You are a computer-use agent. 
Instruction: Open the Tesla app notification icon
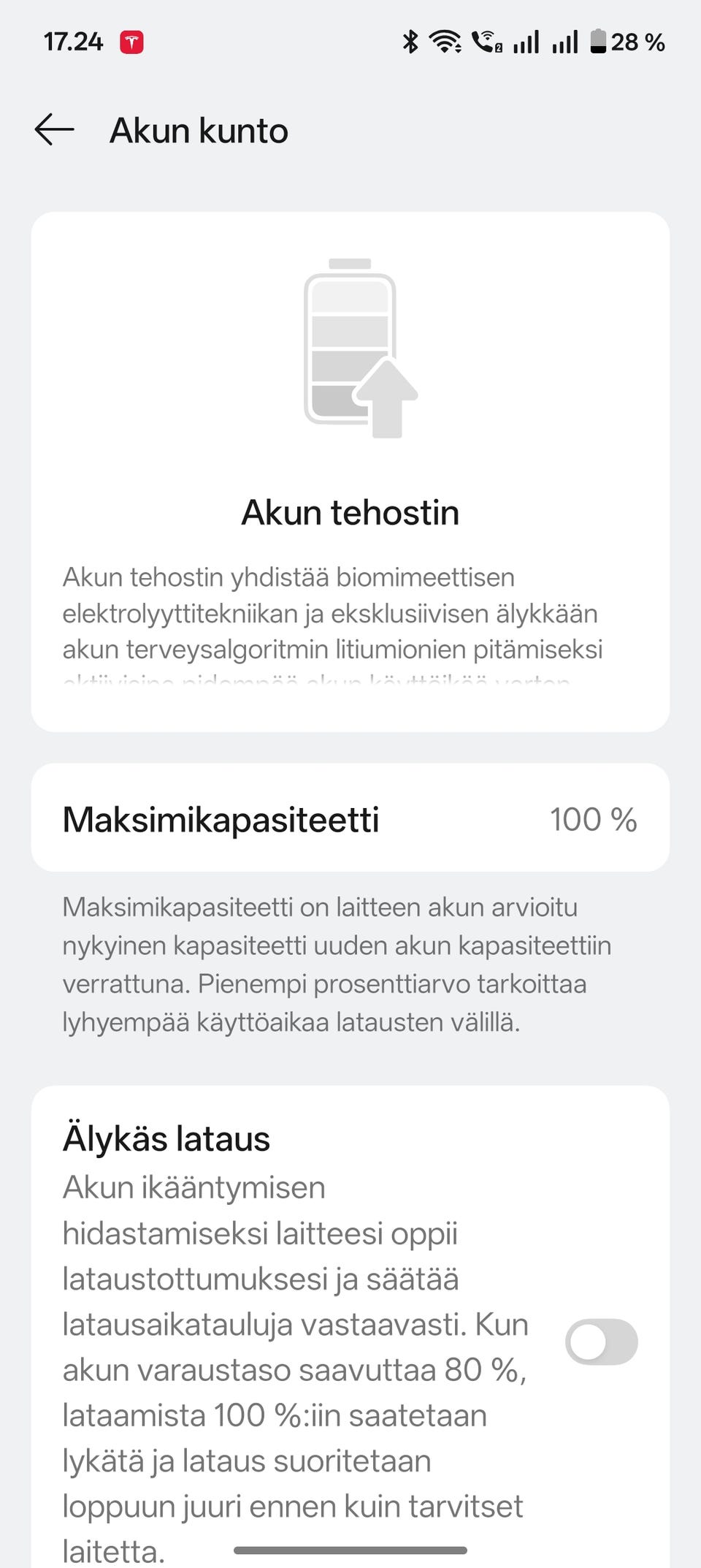point(131,42)
